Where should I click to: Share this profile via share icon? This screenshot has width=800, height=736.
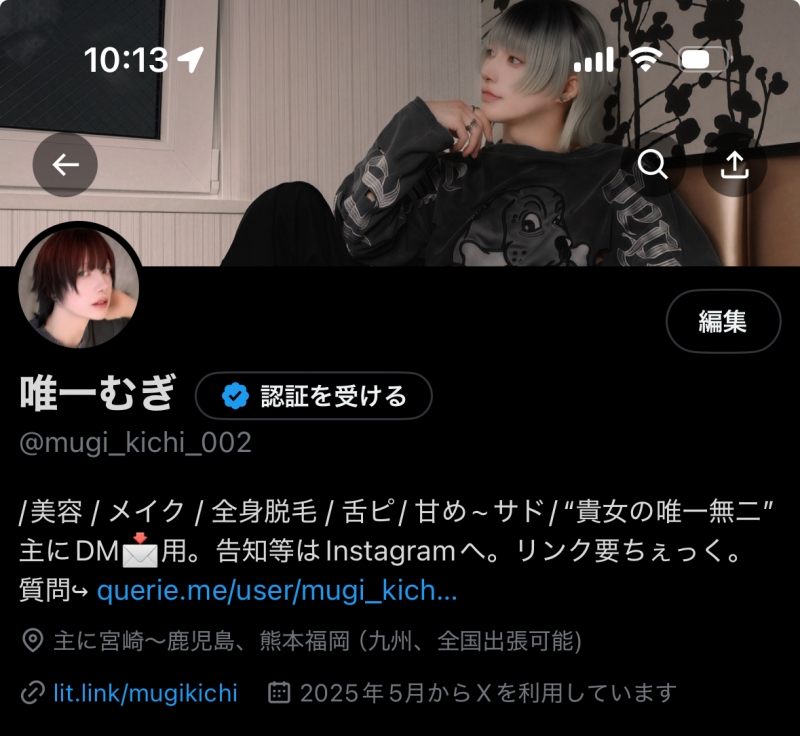[734, 164]
